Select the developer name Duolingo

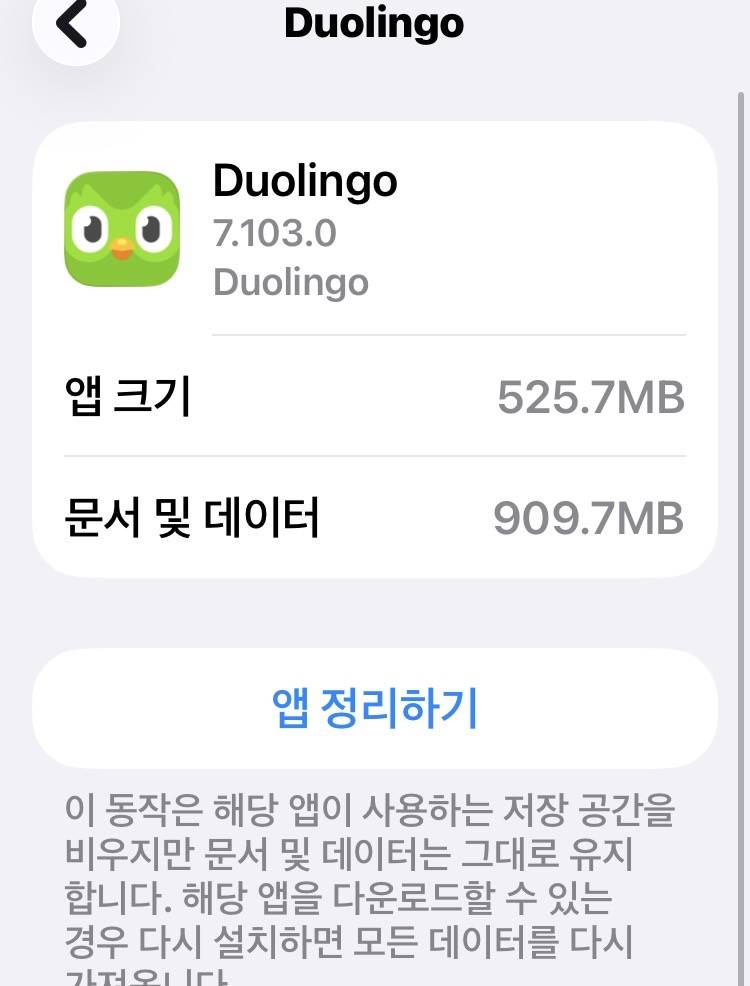click(x=289, y=281)
